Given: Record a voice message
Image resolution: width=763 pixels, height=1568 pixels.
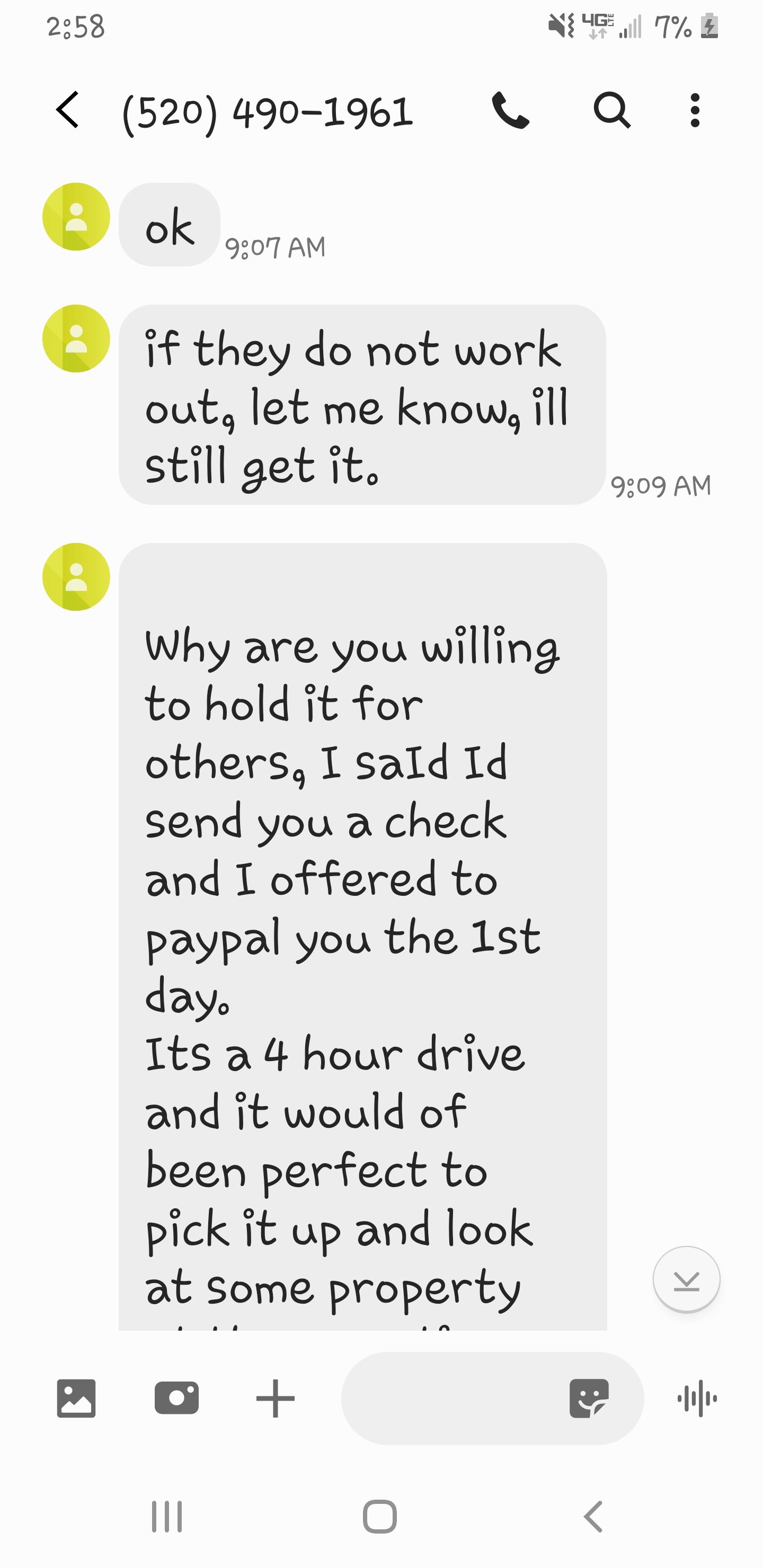Looking at the screenshot, I should 697,1398.
